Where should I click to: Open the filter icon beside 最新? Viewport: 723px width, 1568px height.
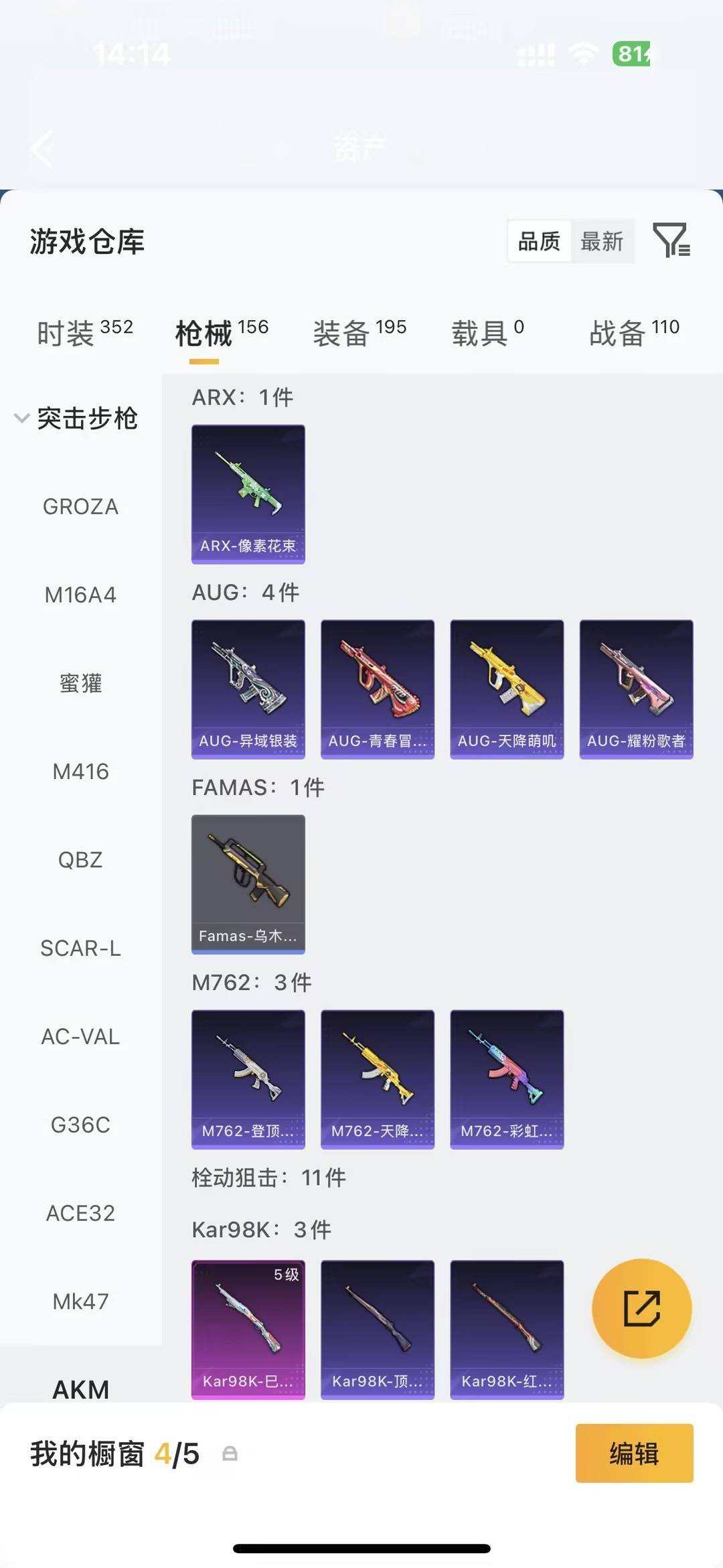point(671,240)
